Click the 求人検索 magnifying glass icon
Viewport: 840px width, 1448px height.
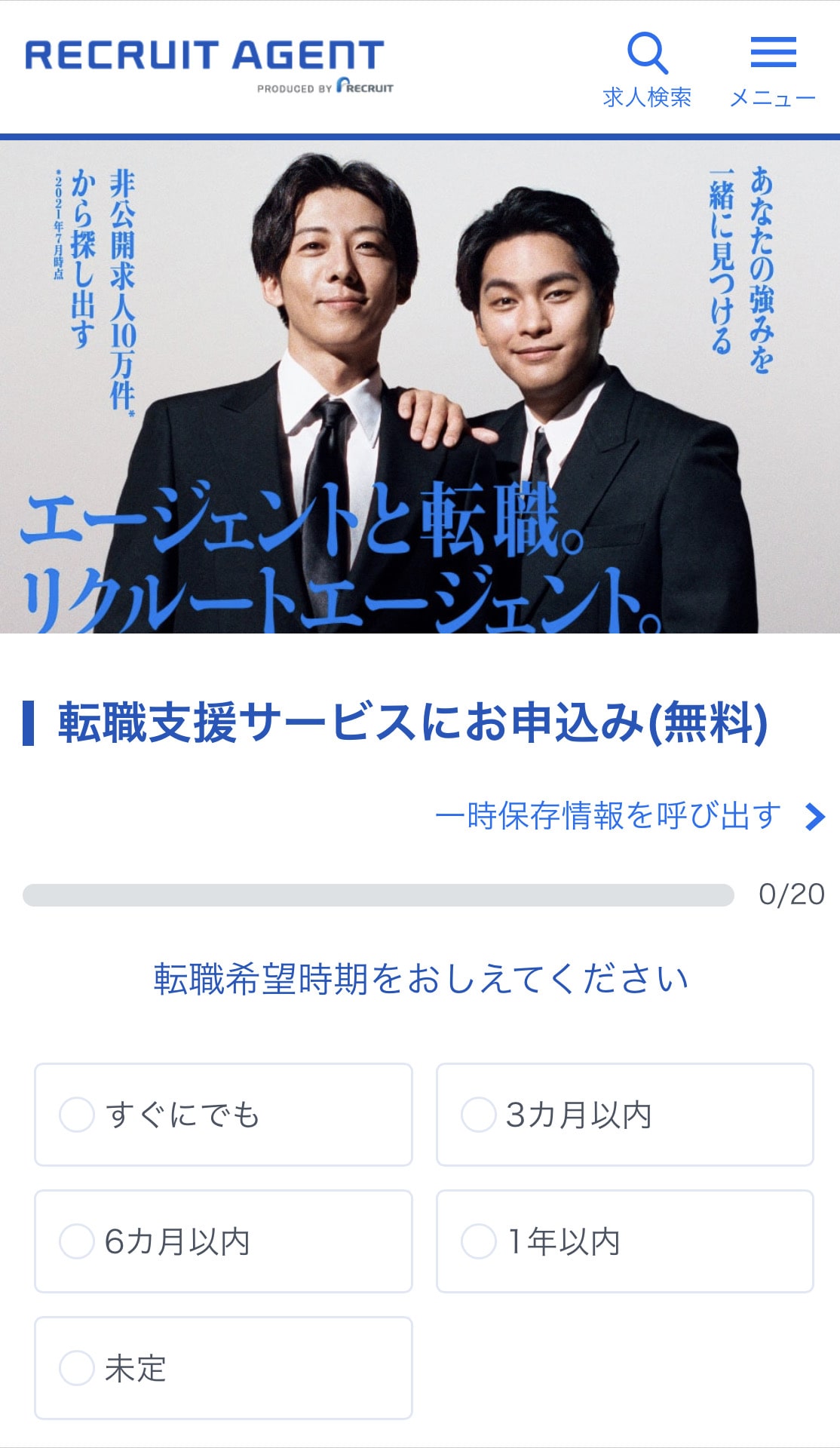click(647, 53)
